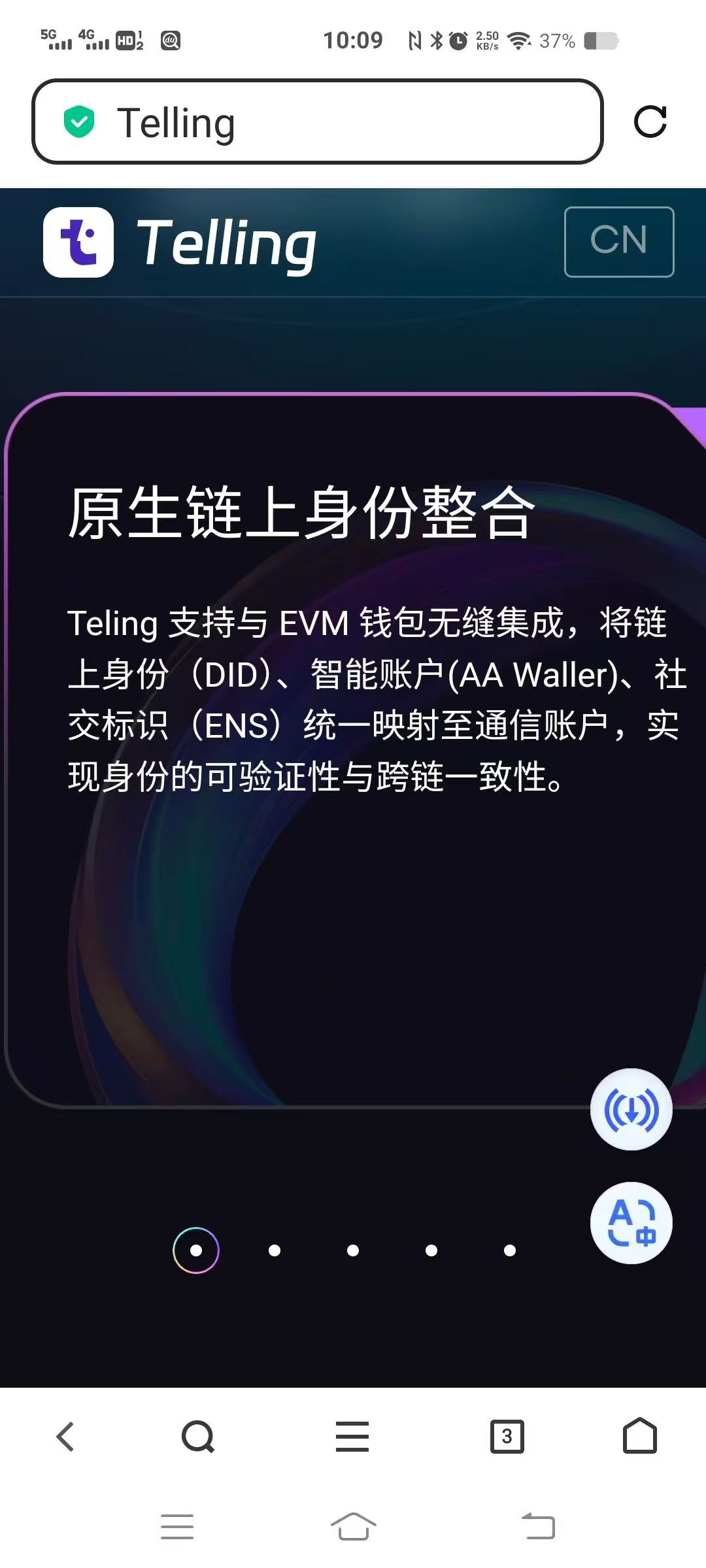Select the third carousel page dot
The height and width of the screenshot is (1568, 706).
pyautogui.click(x=353, y=1250)
